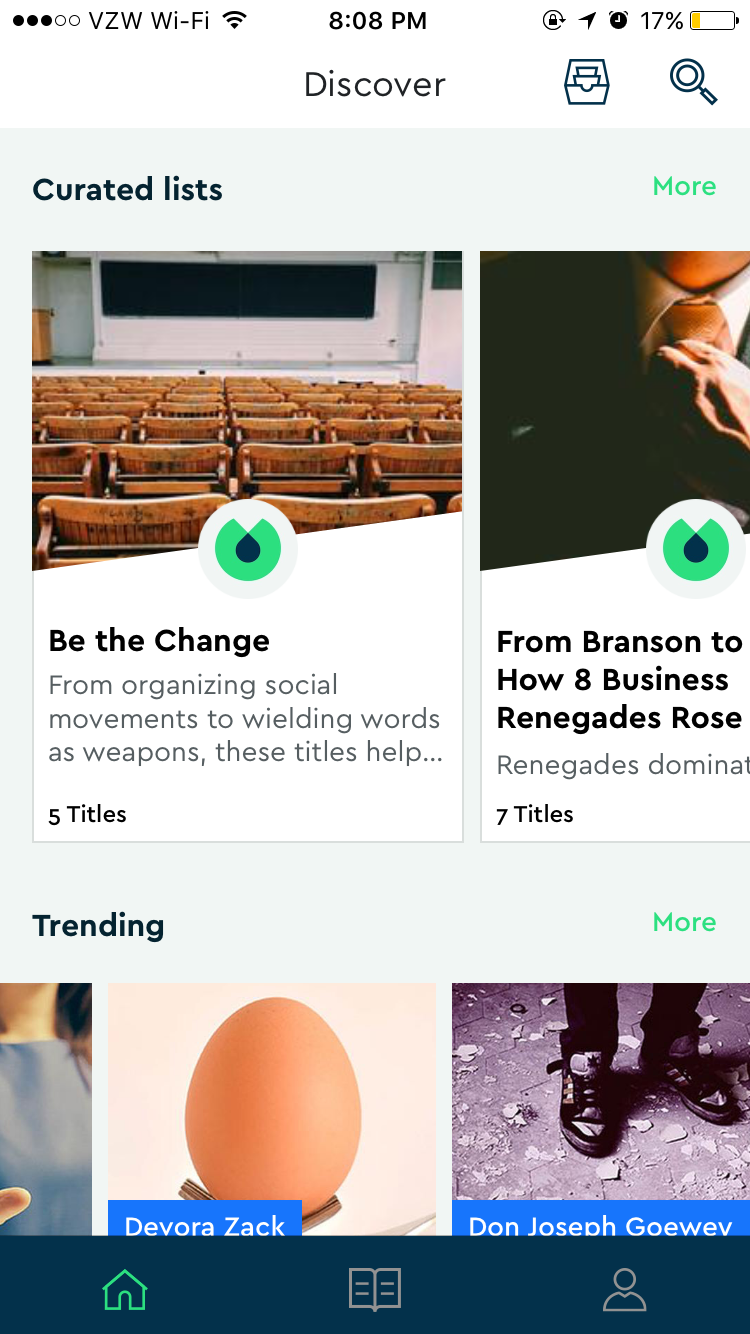See more Trending titles
Image resolution: width=750 pixels, height=1334 pixels.
pos(684,922)
